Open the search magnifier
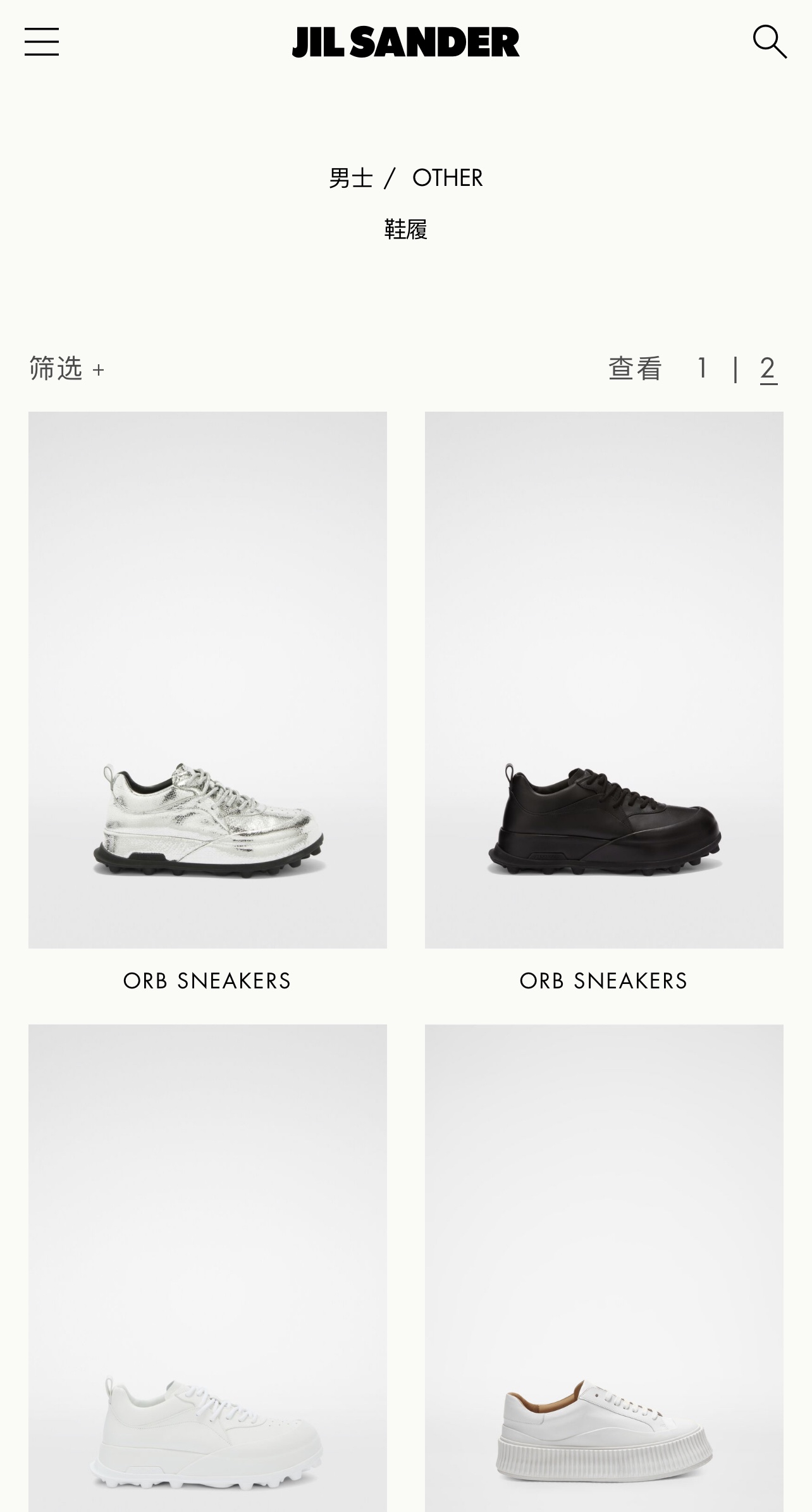This screenshot has width=812, height=1512. pos(769,42)
